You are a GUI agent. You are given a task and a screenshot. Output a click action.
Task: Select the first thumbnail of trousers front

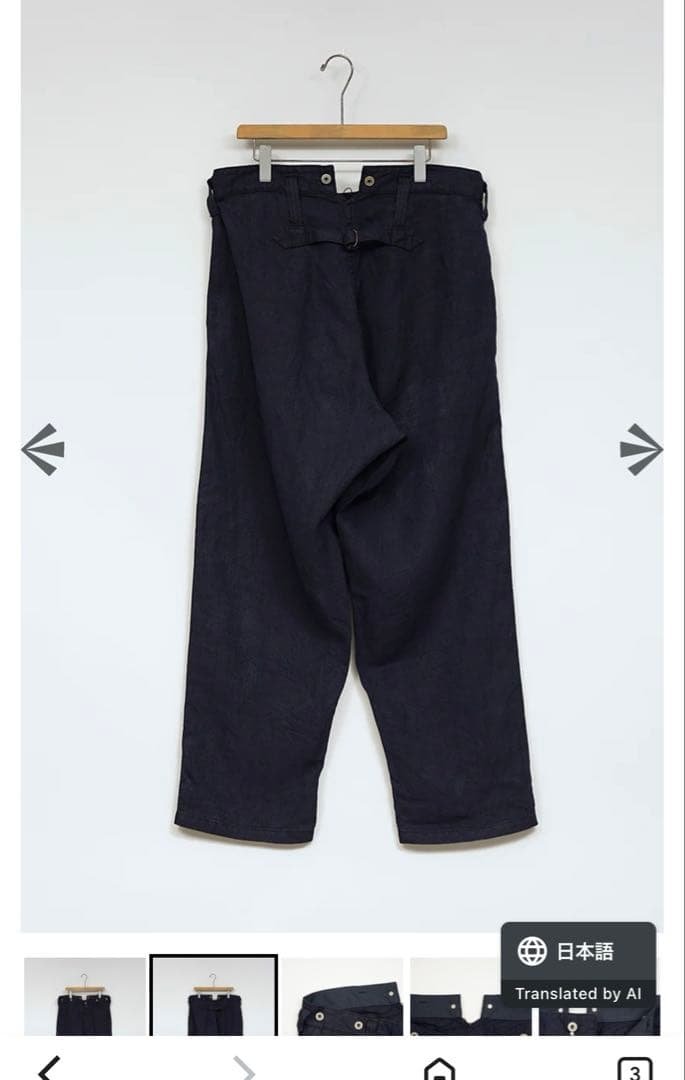85,996
